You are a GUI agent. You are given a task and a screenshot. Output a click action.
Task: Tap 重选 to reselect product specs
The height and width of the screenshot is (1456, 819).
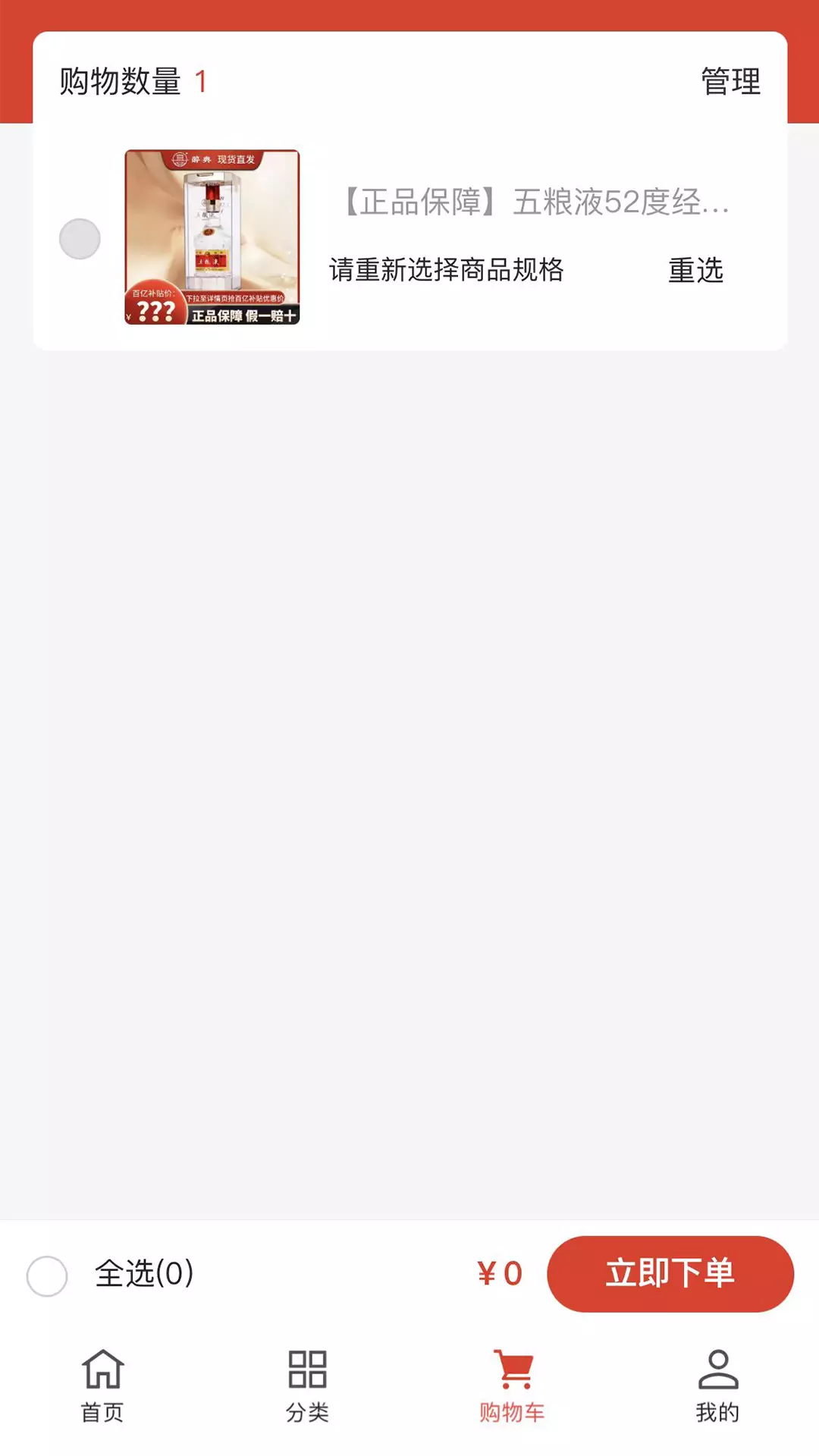695,270
